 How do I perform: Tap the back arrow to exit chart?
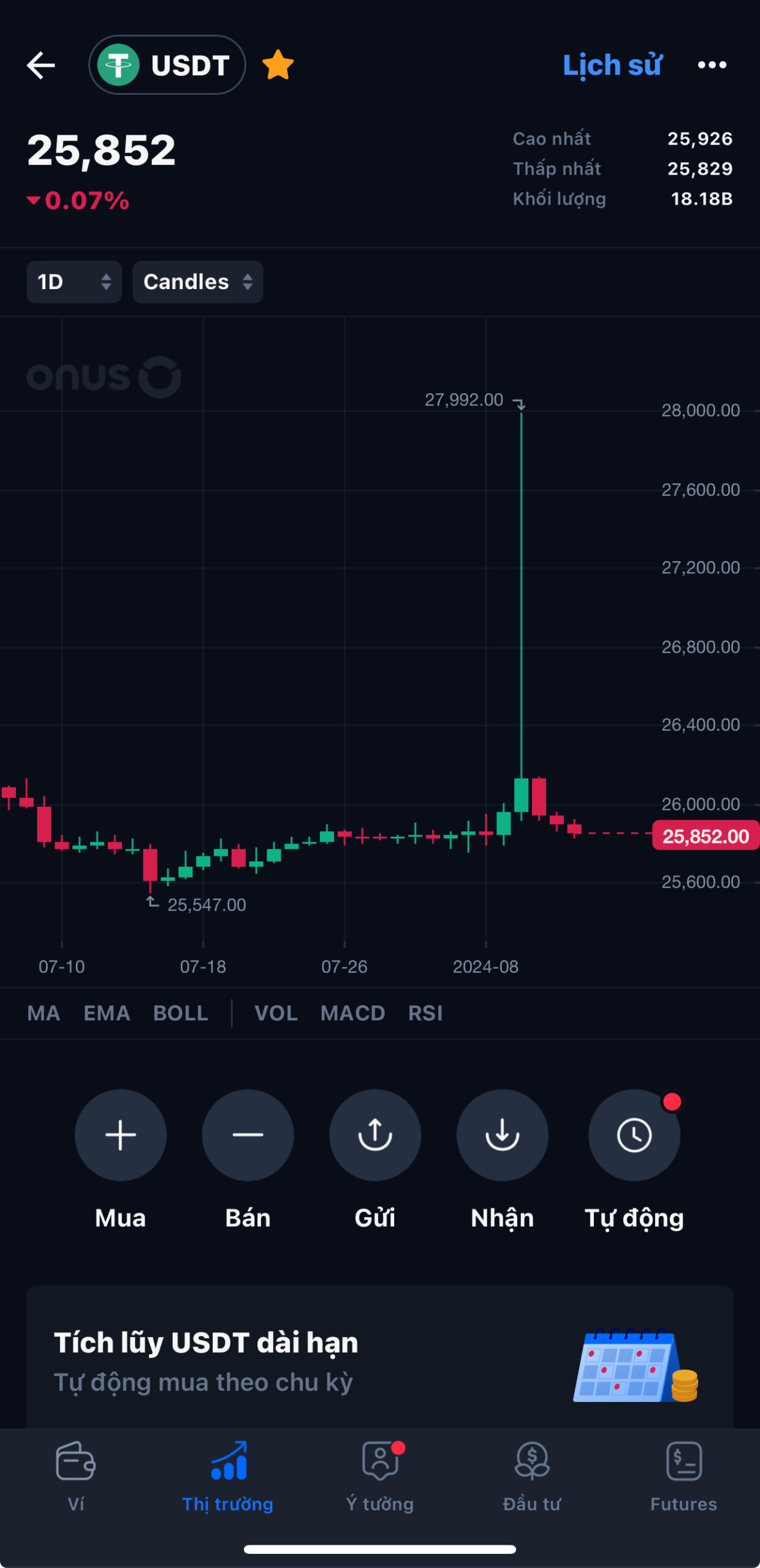pos(40,64)
